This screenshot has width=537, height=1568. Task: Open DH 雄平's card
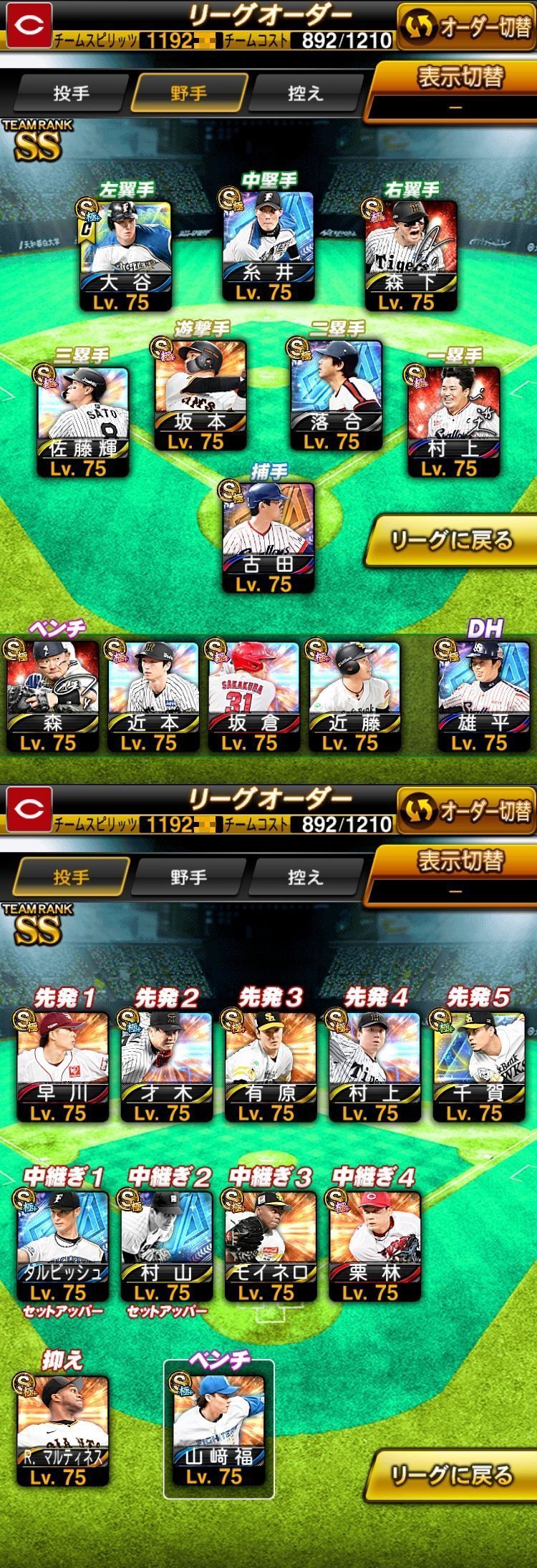point(483,695)
